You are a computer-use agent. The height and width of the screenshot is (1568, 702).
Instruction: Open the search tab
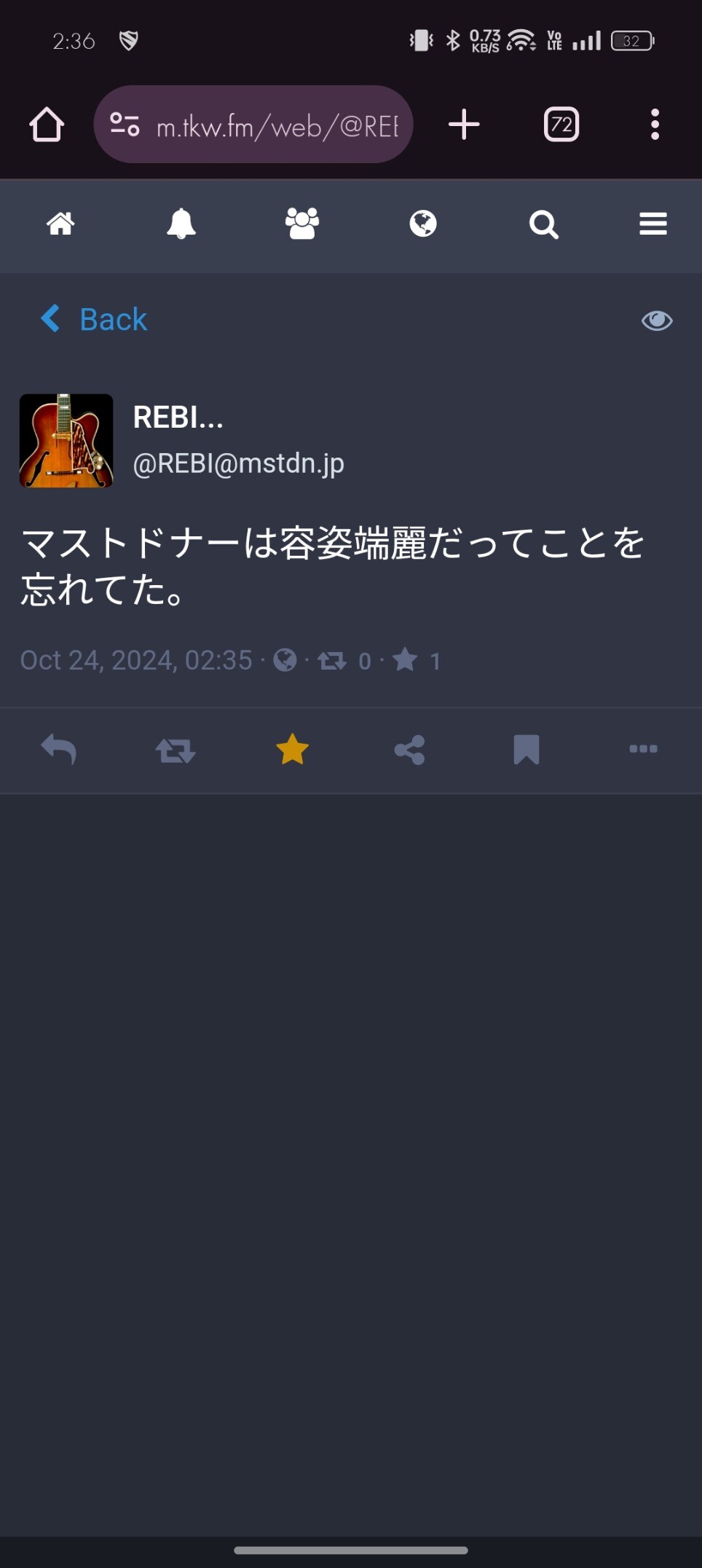tap(543, 224)
